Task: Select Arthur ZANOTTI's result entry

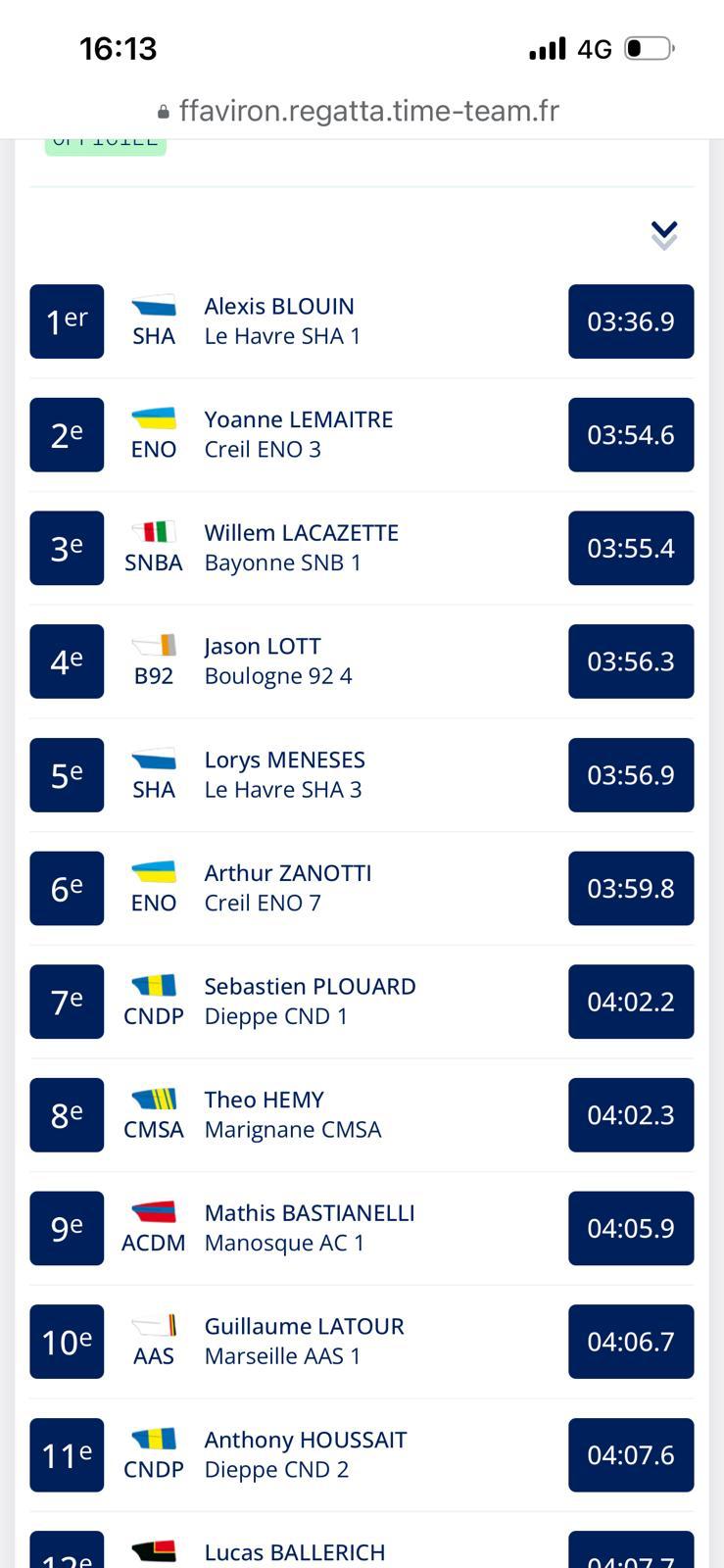Action: coord(361,888)
